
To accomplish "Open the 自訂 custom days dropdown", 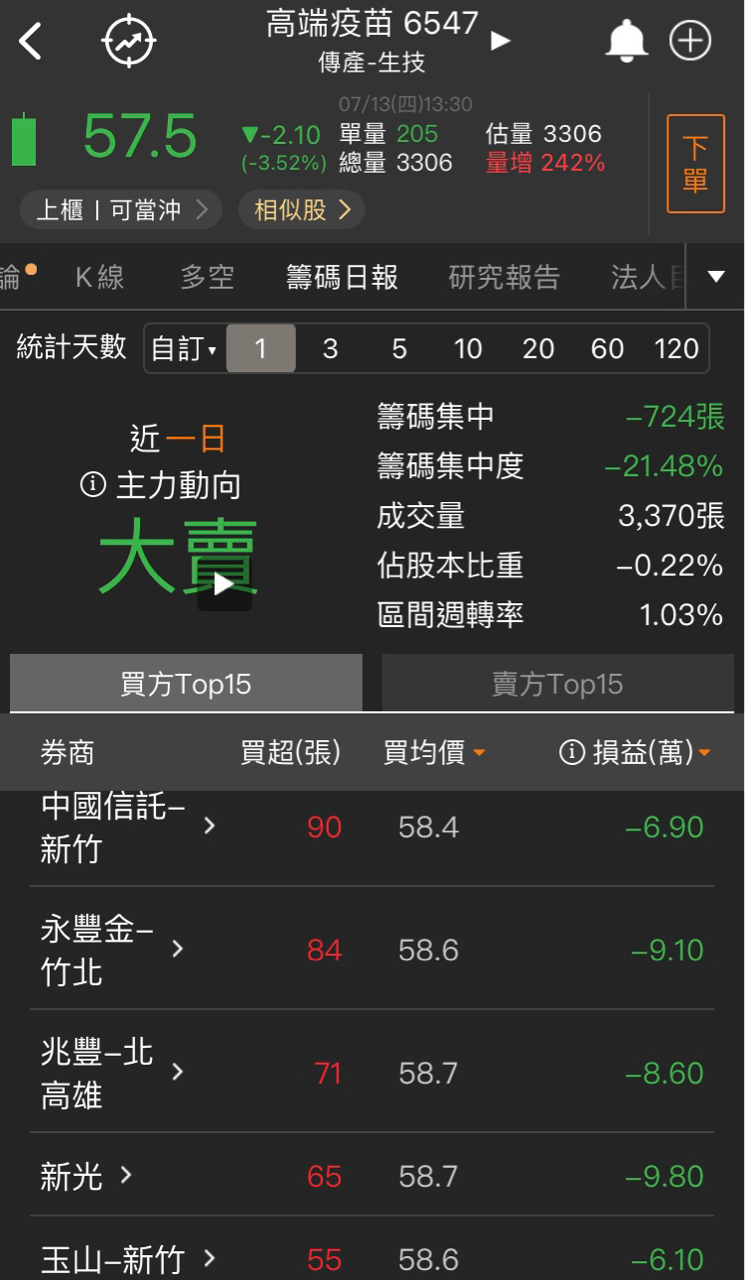I will [184, 349].
